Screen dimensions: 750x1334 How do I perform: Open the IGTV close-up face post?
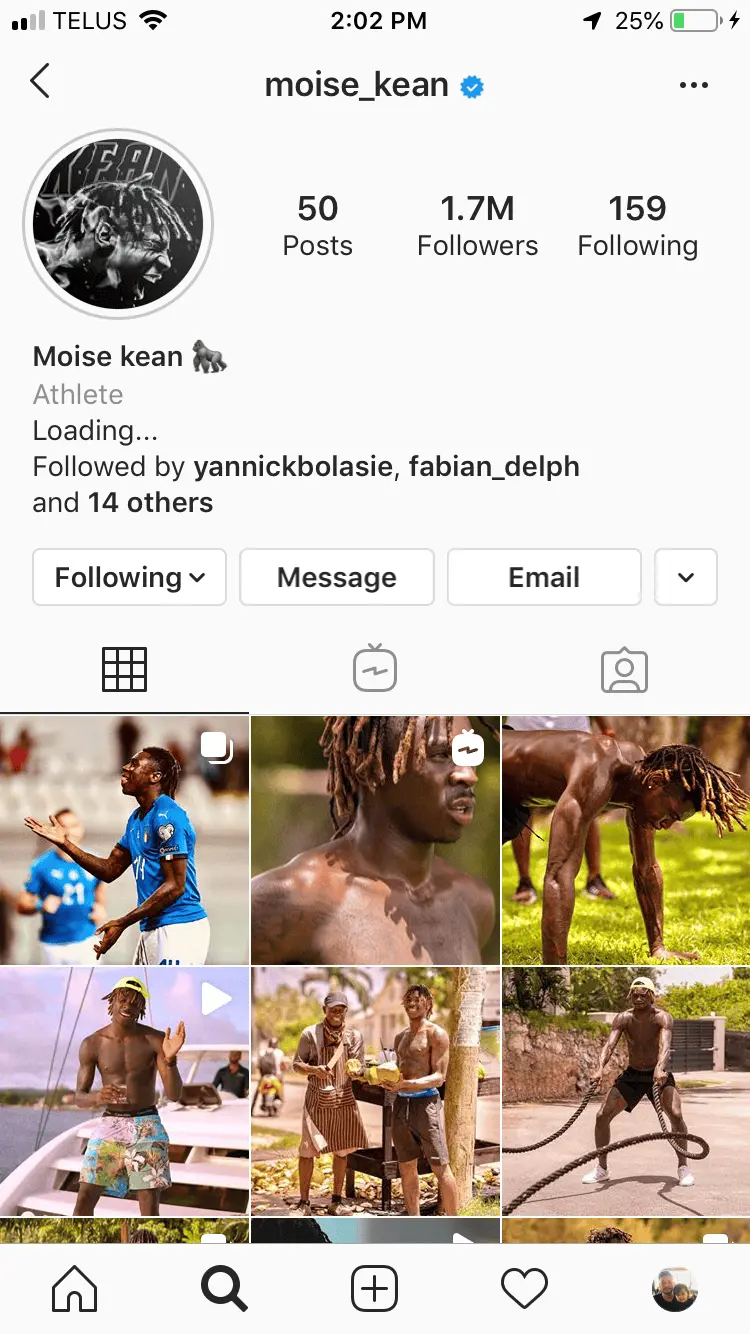[x=375, y=840]
